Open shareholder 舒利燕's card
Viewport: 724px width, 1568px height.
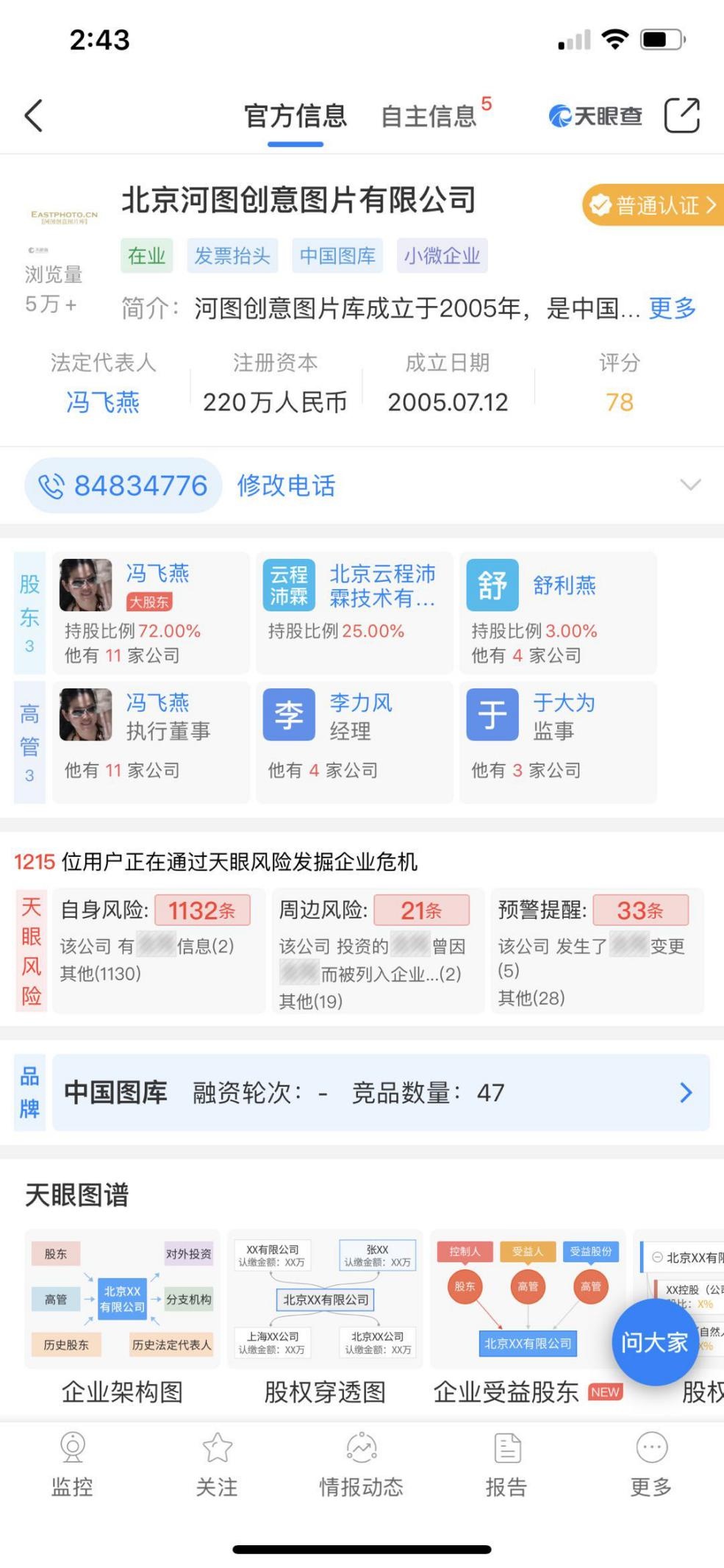[x=558, y=612]
